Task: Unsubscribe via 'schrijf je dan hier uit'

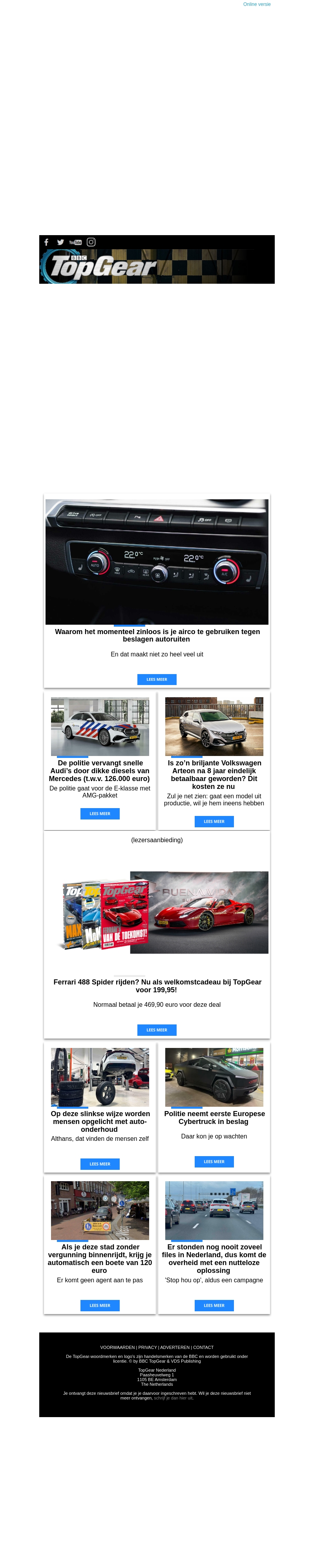Action: point(173,1398)
